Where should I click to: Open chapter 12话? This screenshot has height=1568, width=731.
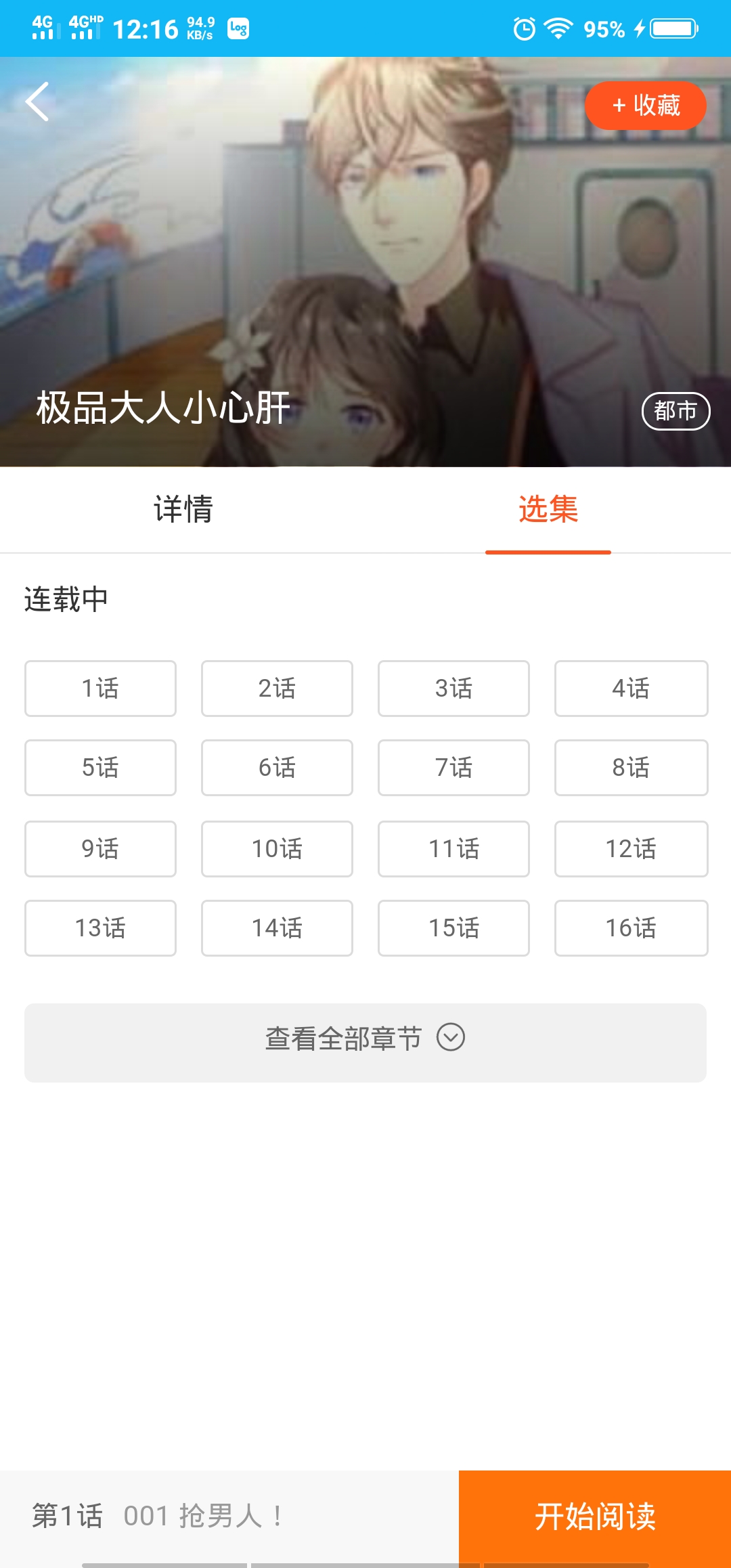tap(631, 849)
